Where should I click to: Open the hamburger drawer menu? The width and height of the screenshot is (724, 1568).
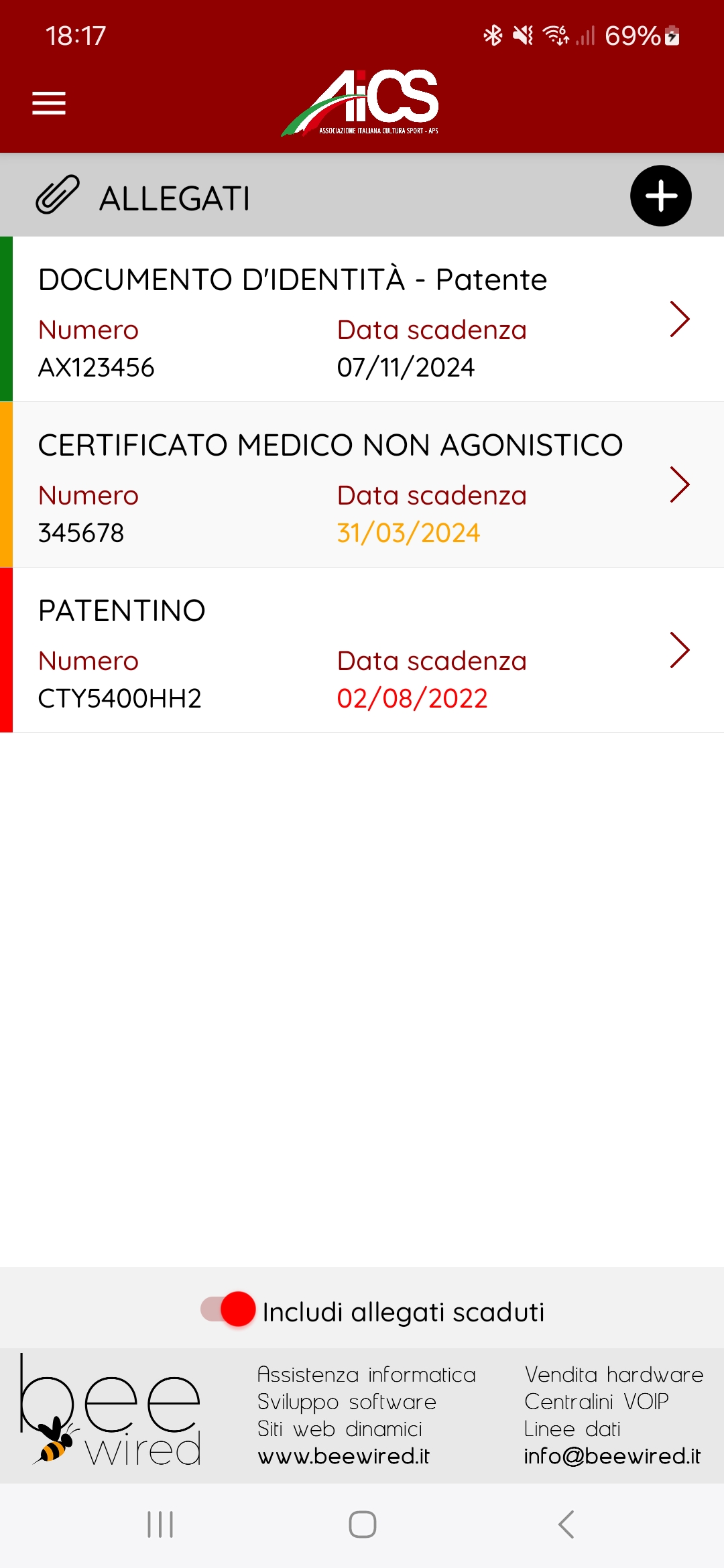pyautogui.click(x=49, y=103)
